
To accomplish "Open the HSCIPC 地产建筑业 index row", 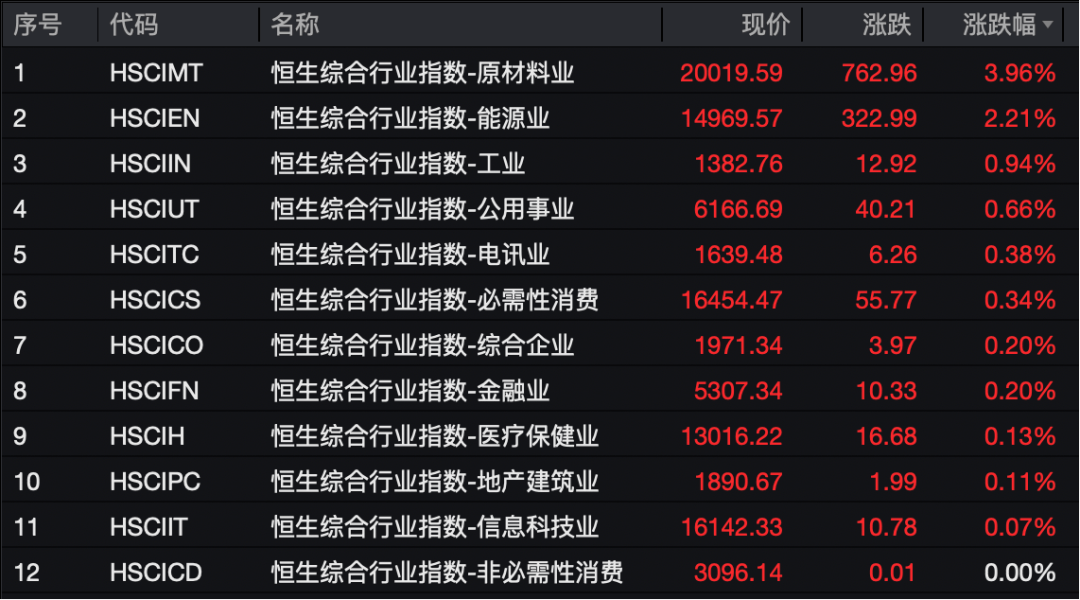I will [434, 482].
